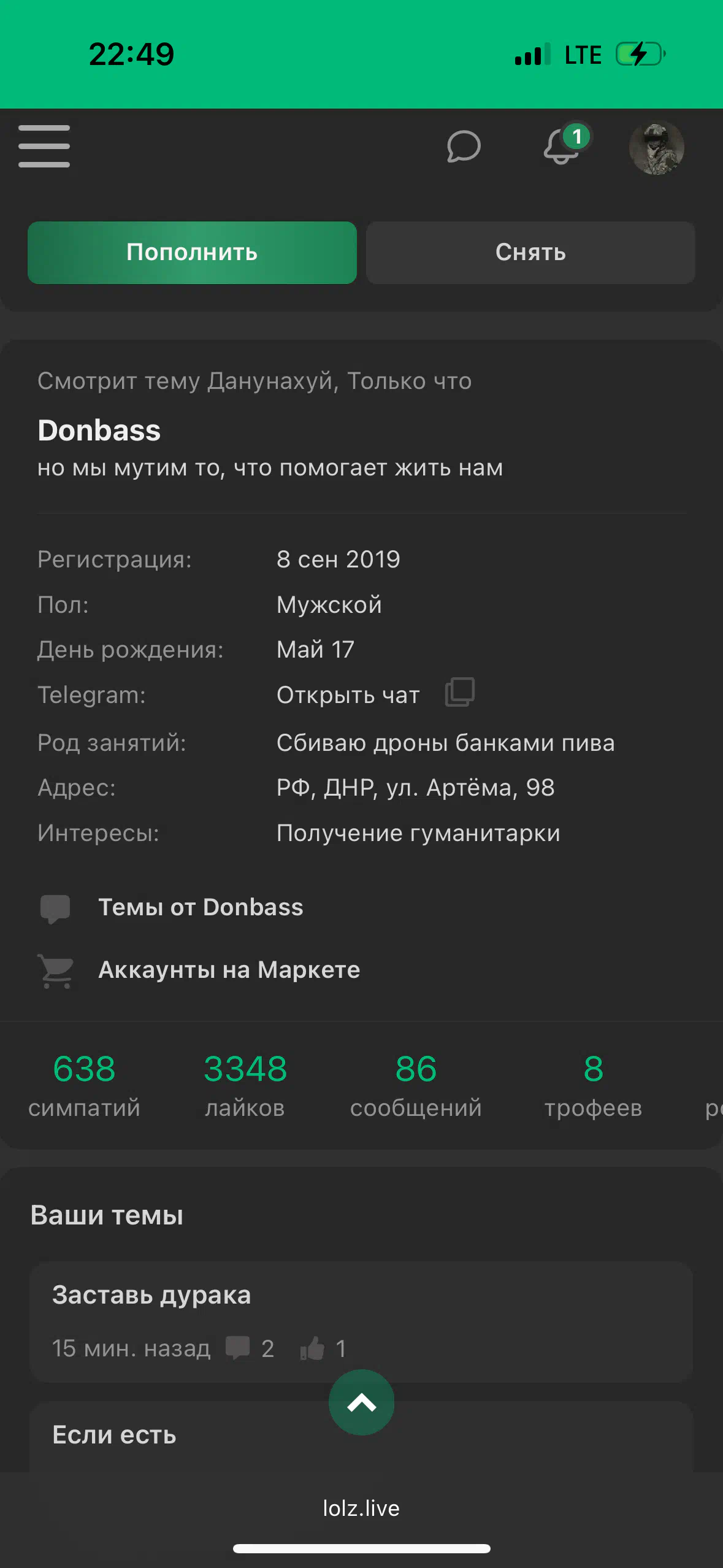Tap the Пополнить button

192,252
